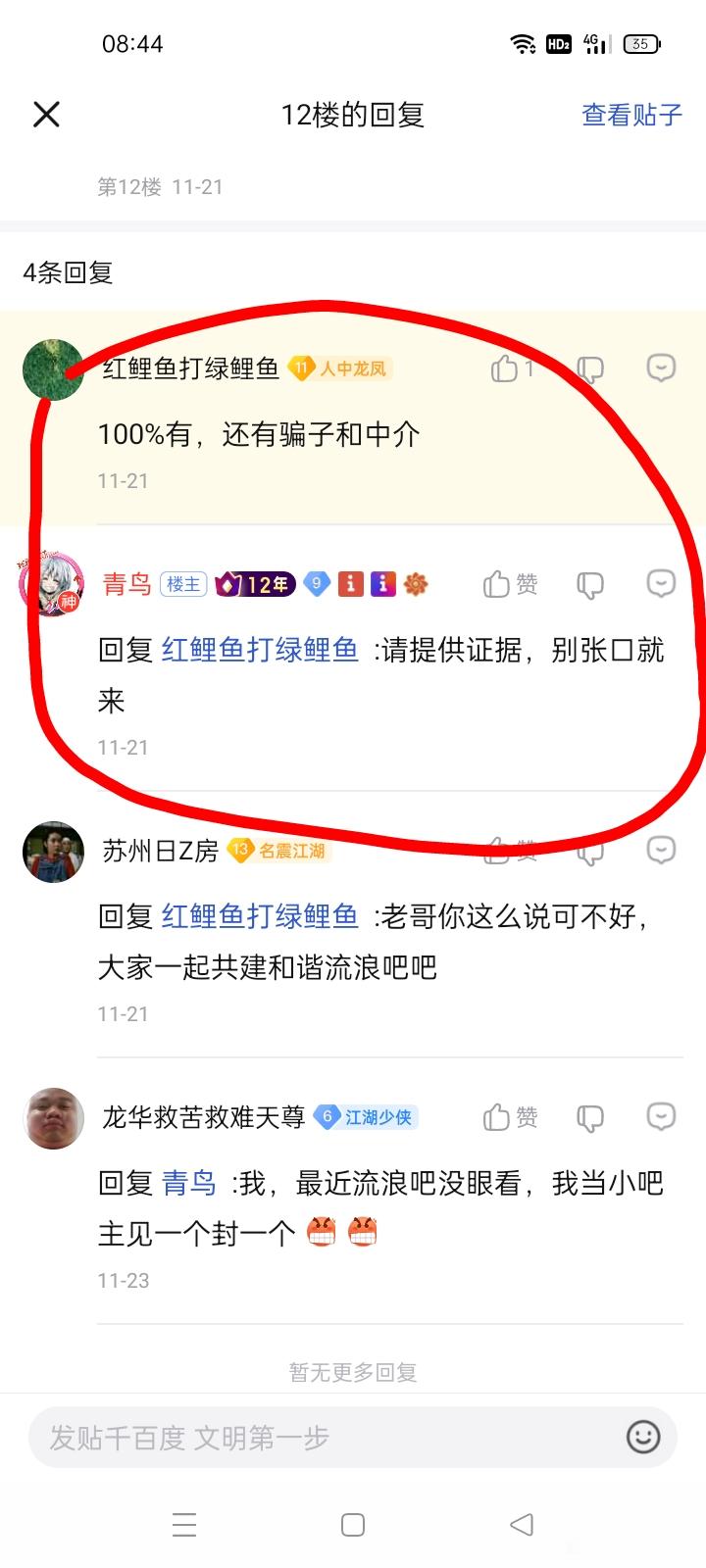Like 红鲤鱼打绿鲤鱼's reply
This screenshot has width=706, height=1568.
[x=506, y=368]
